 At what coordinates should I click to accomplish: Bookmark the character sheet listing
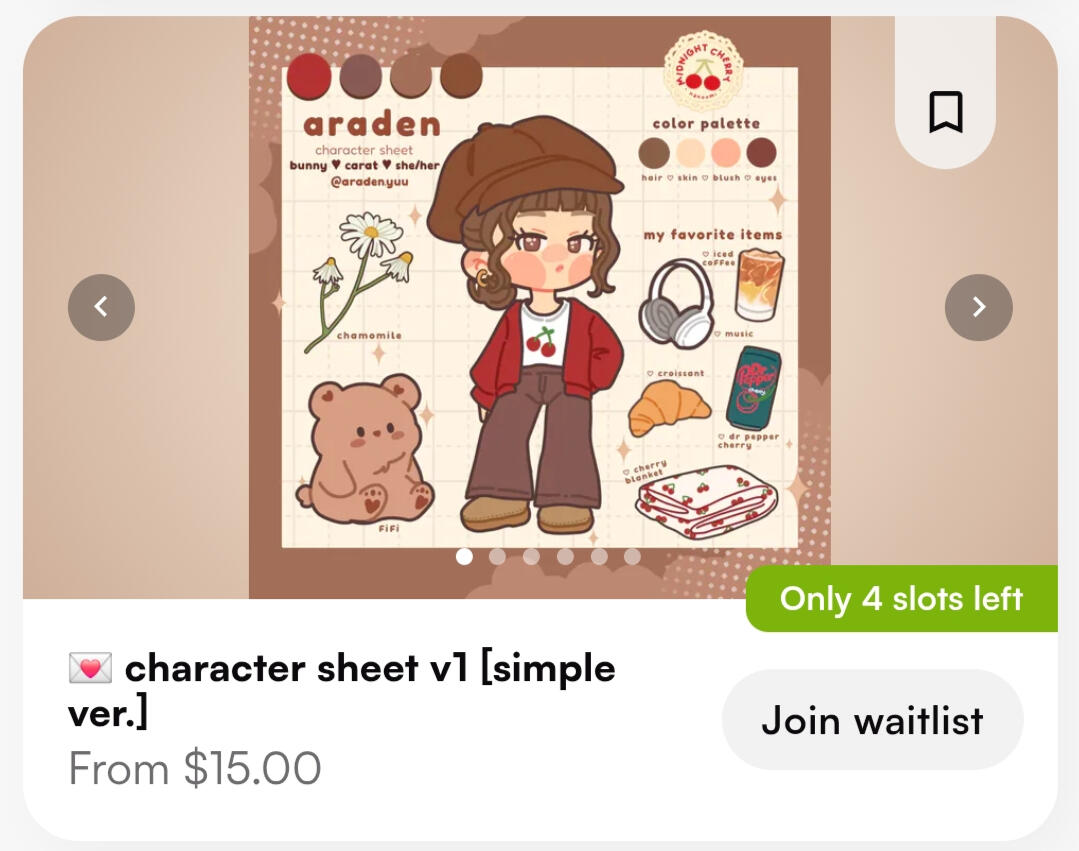945,112
